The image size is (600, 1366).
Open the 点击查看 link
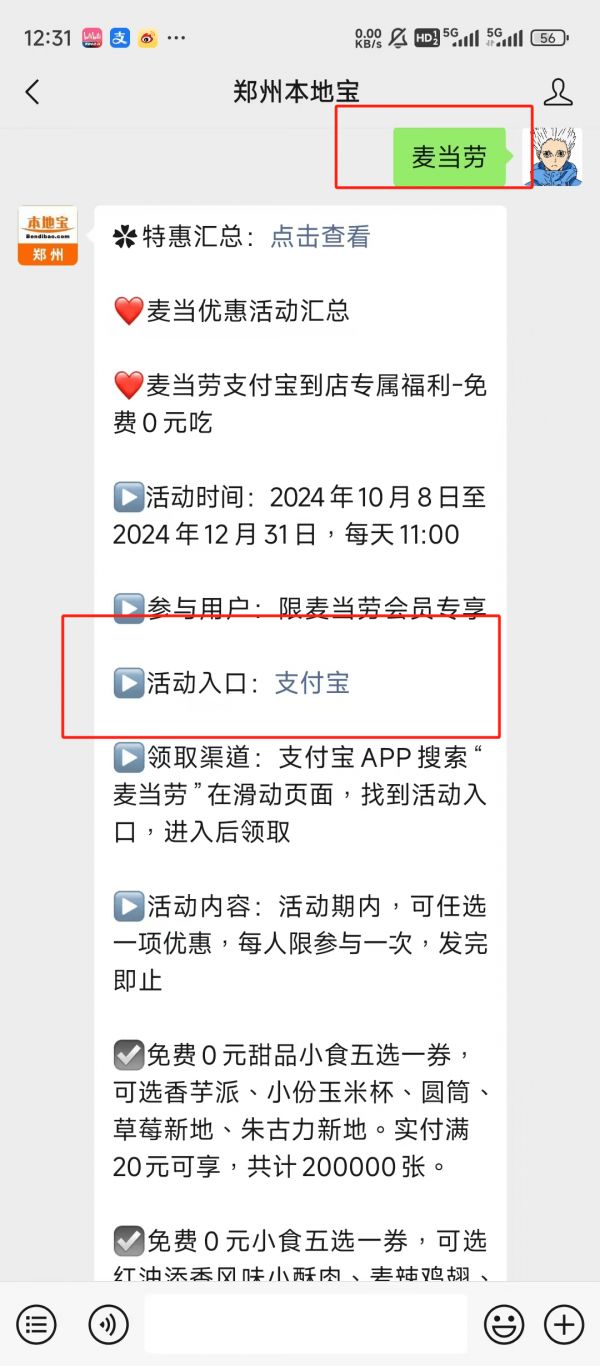[x=320, y=237]
